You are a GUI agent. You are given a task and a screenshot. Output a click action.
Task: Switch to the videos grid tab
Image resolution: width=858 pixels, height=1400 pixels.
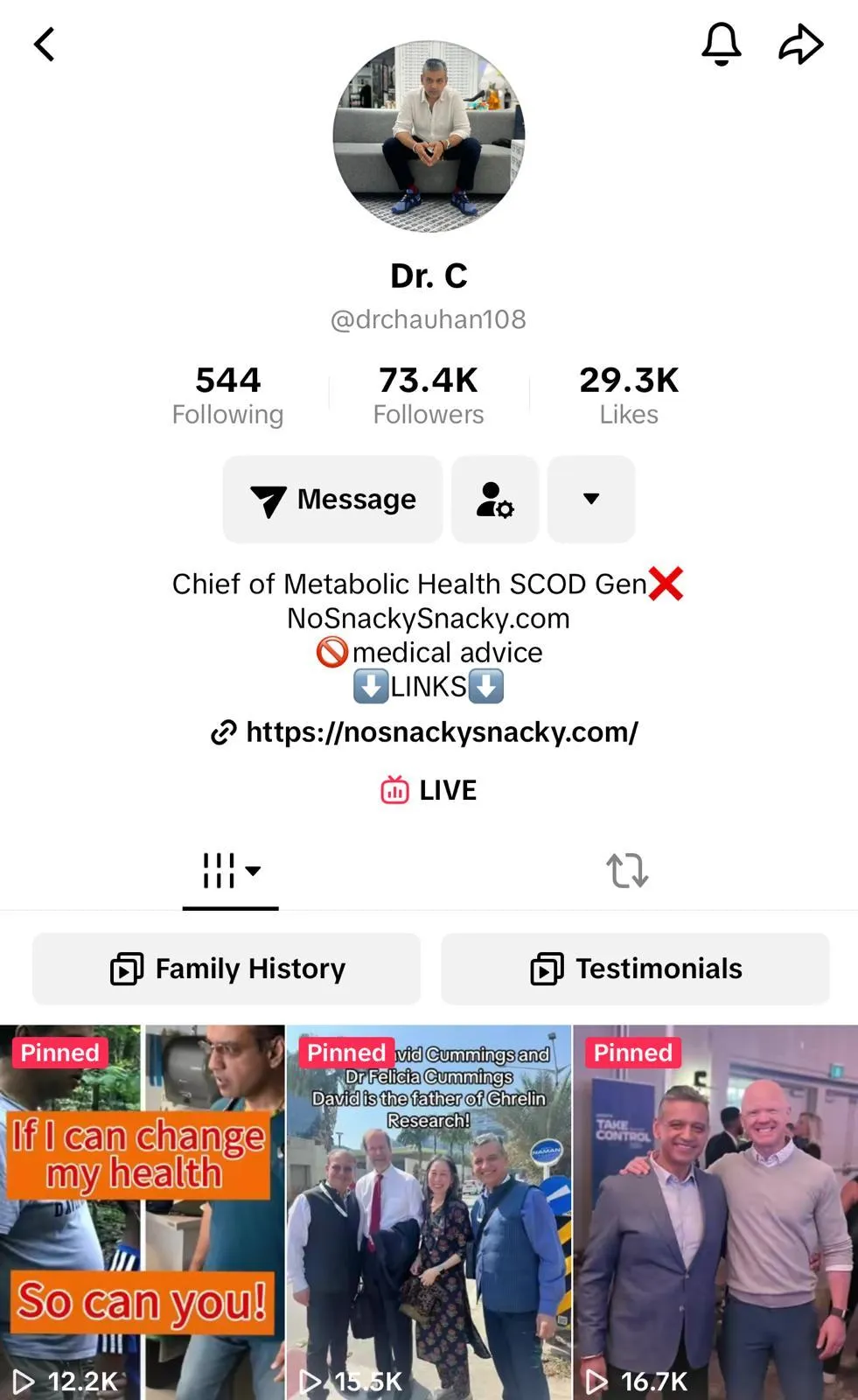coord(230,871)
